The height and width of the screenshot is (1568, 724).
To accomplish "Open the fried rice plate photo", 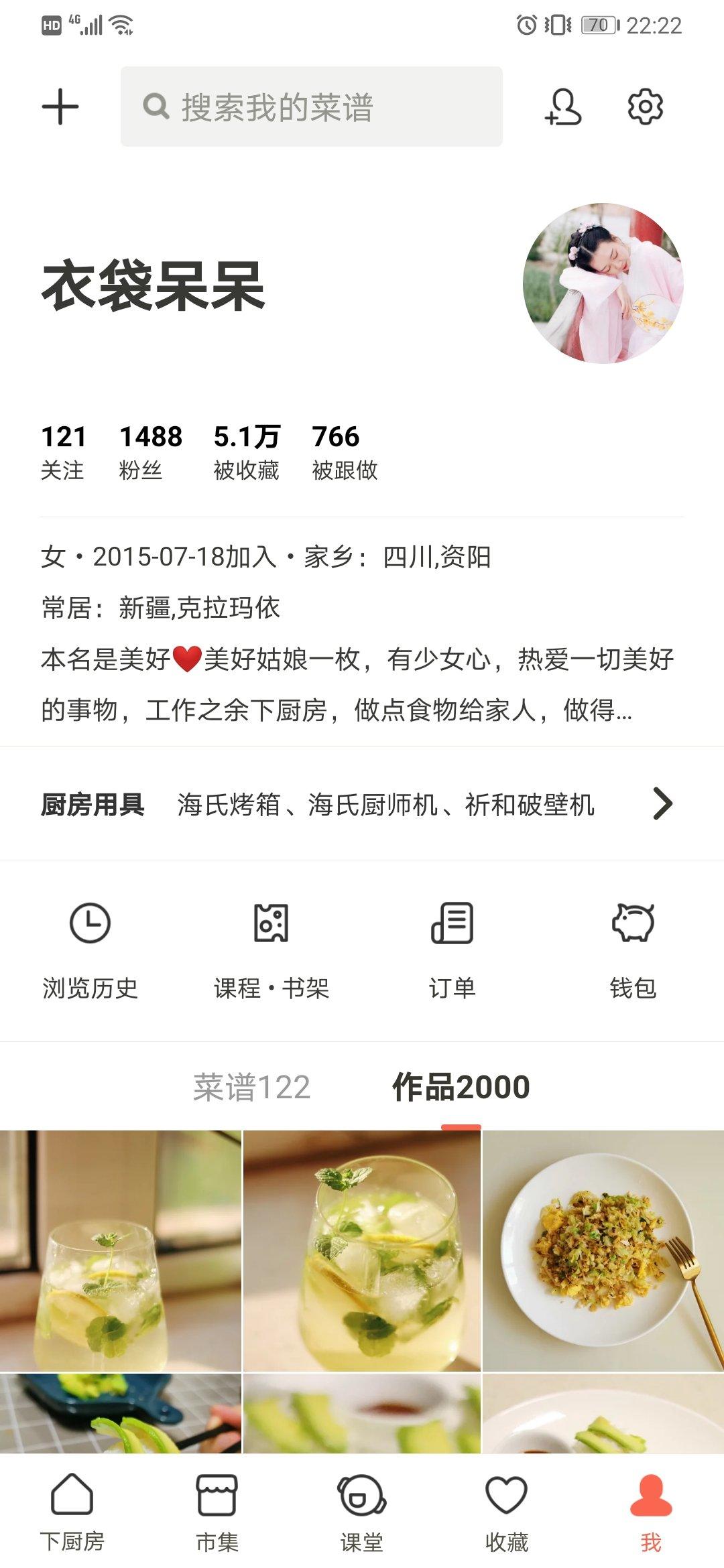I will pos(603,1250).
